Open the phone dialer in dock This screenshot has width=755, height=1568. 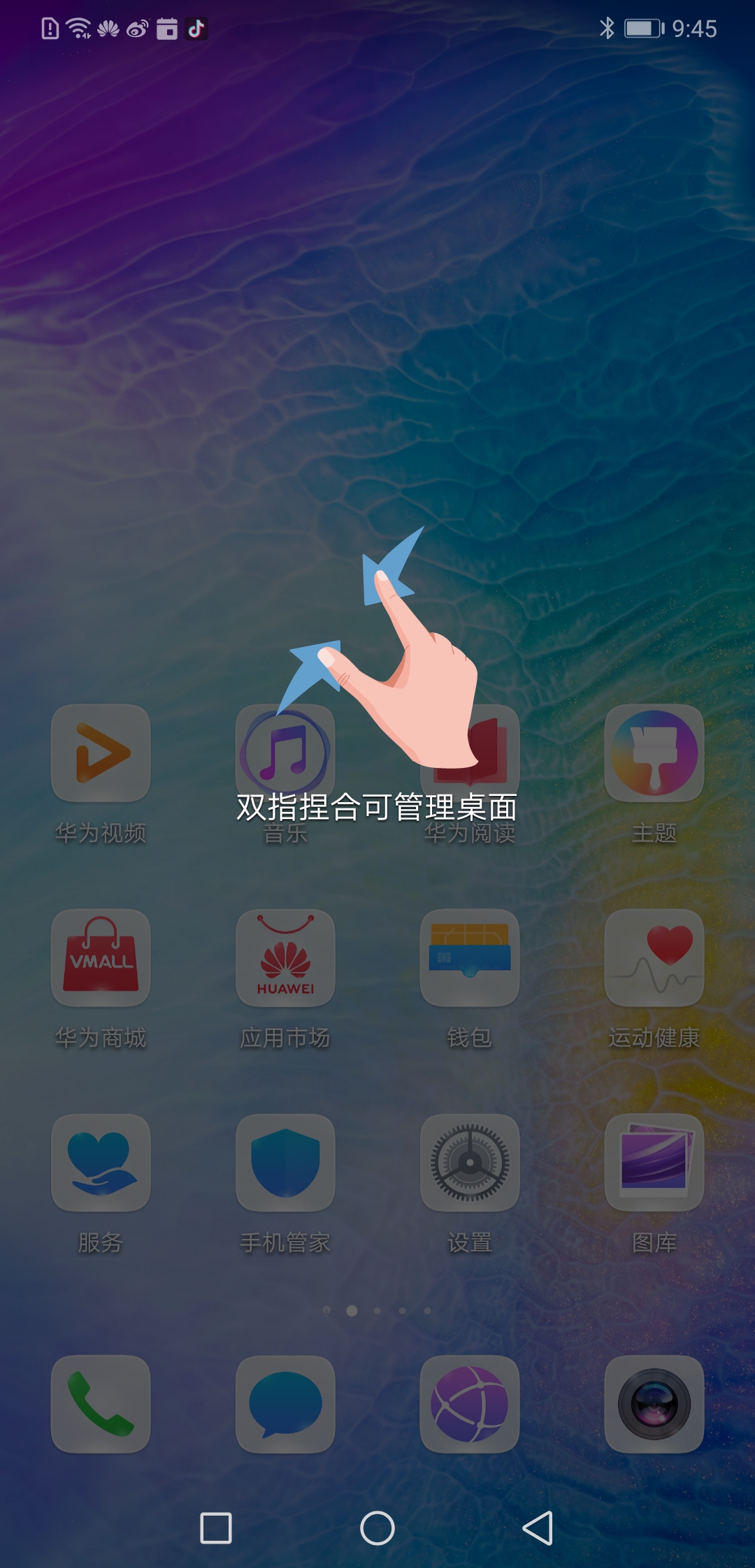click(101, 1404)
